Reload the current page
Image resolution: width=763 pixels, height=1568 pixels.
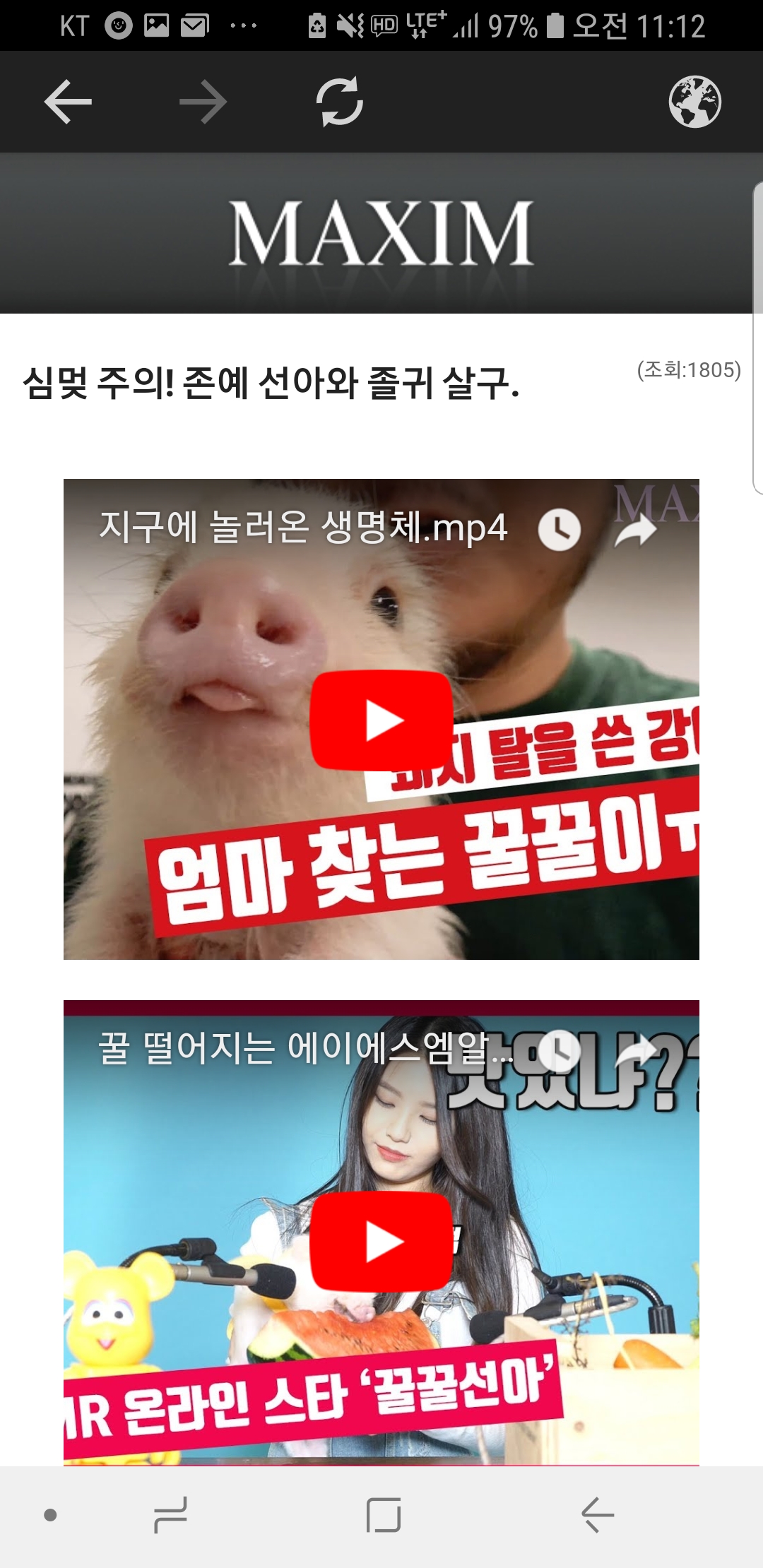point(340,102)
